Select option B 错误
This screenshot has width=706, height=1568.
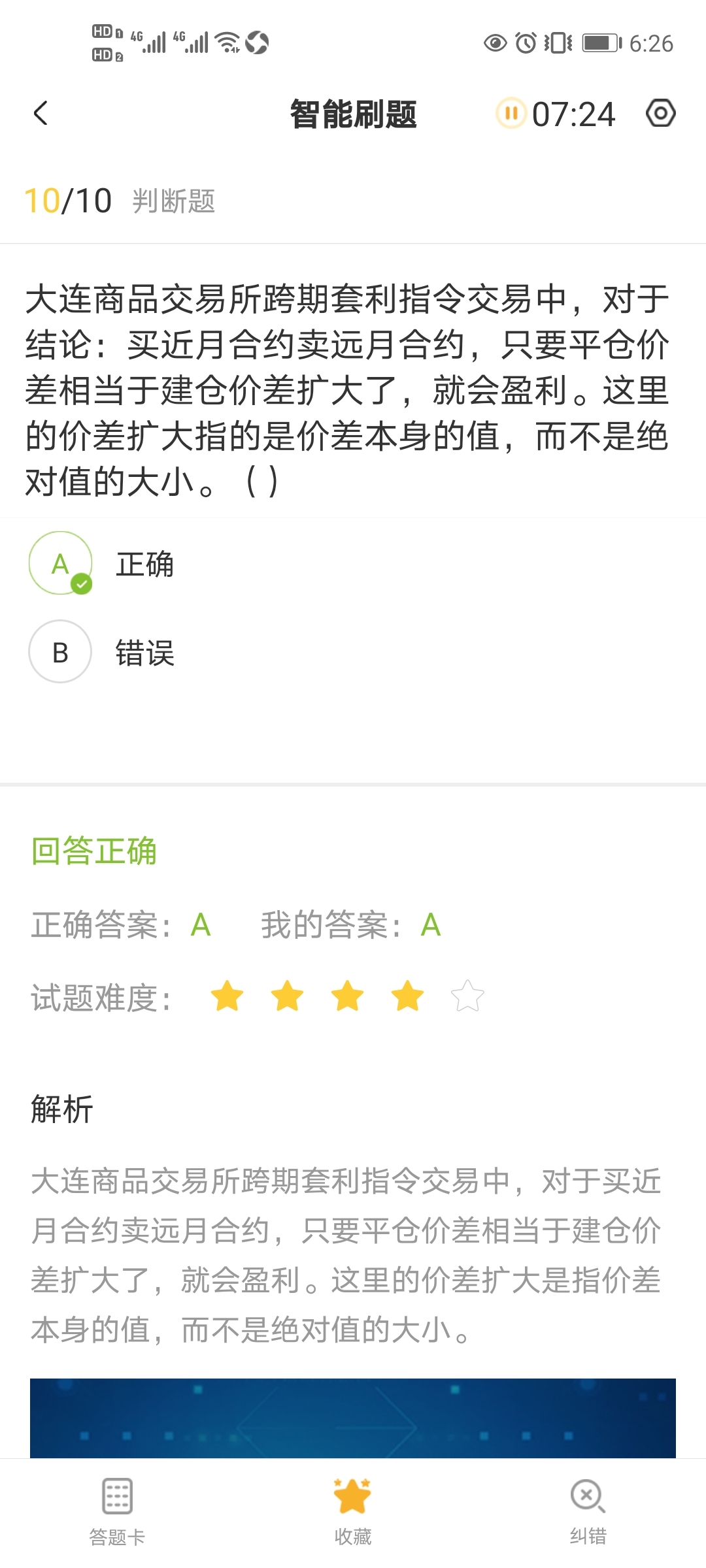point(60,652)
